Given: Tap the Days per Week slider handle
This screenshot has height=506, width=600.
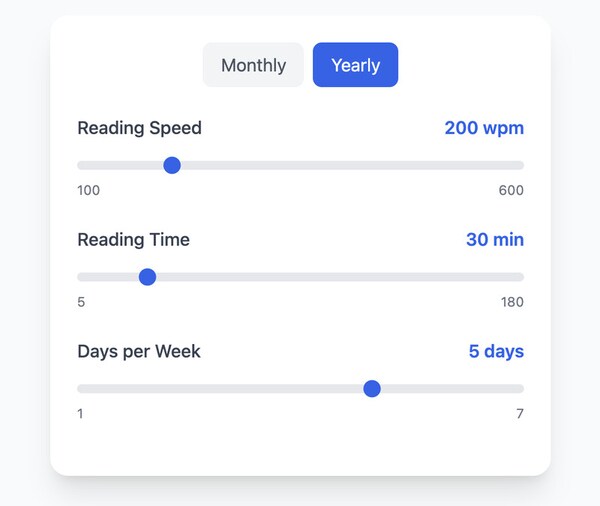Looking at the screenshot, I should (372, 389).
